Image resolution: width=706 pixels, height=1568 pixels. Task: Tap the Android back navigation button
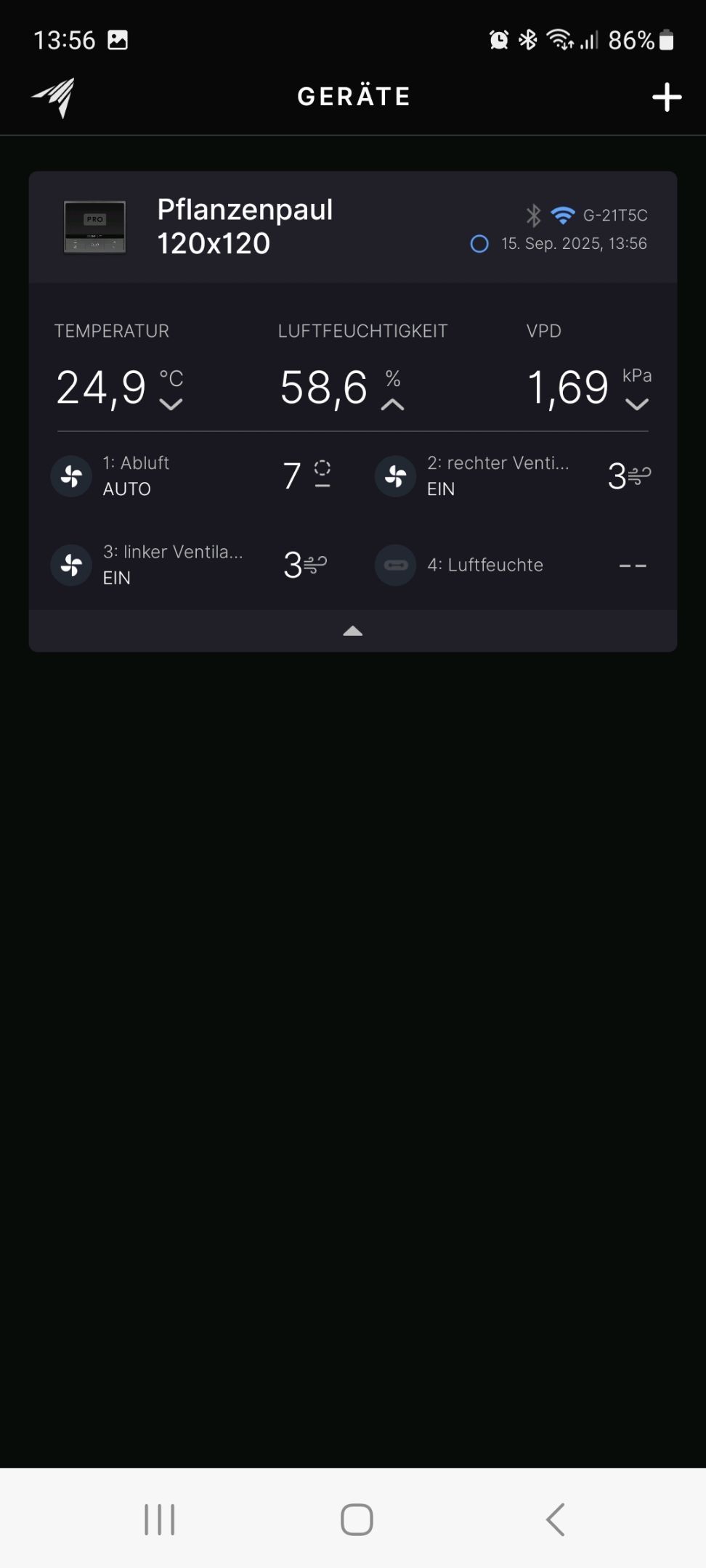click(x=555, y=1522)
